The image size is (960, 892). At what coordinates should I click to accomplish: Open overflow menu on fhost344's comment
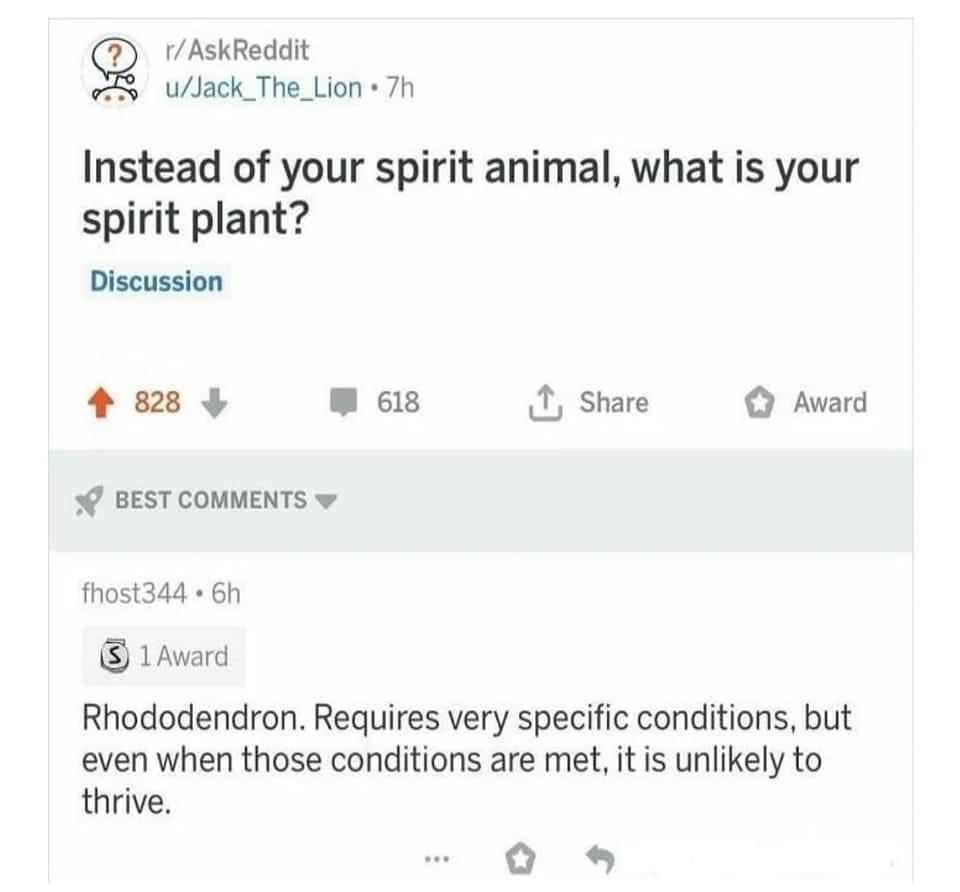[x=437, y=858]
